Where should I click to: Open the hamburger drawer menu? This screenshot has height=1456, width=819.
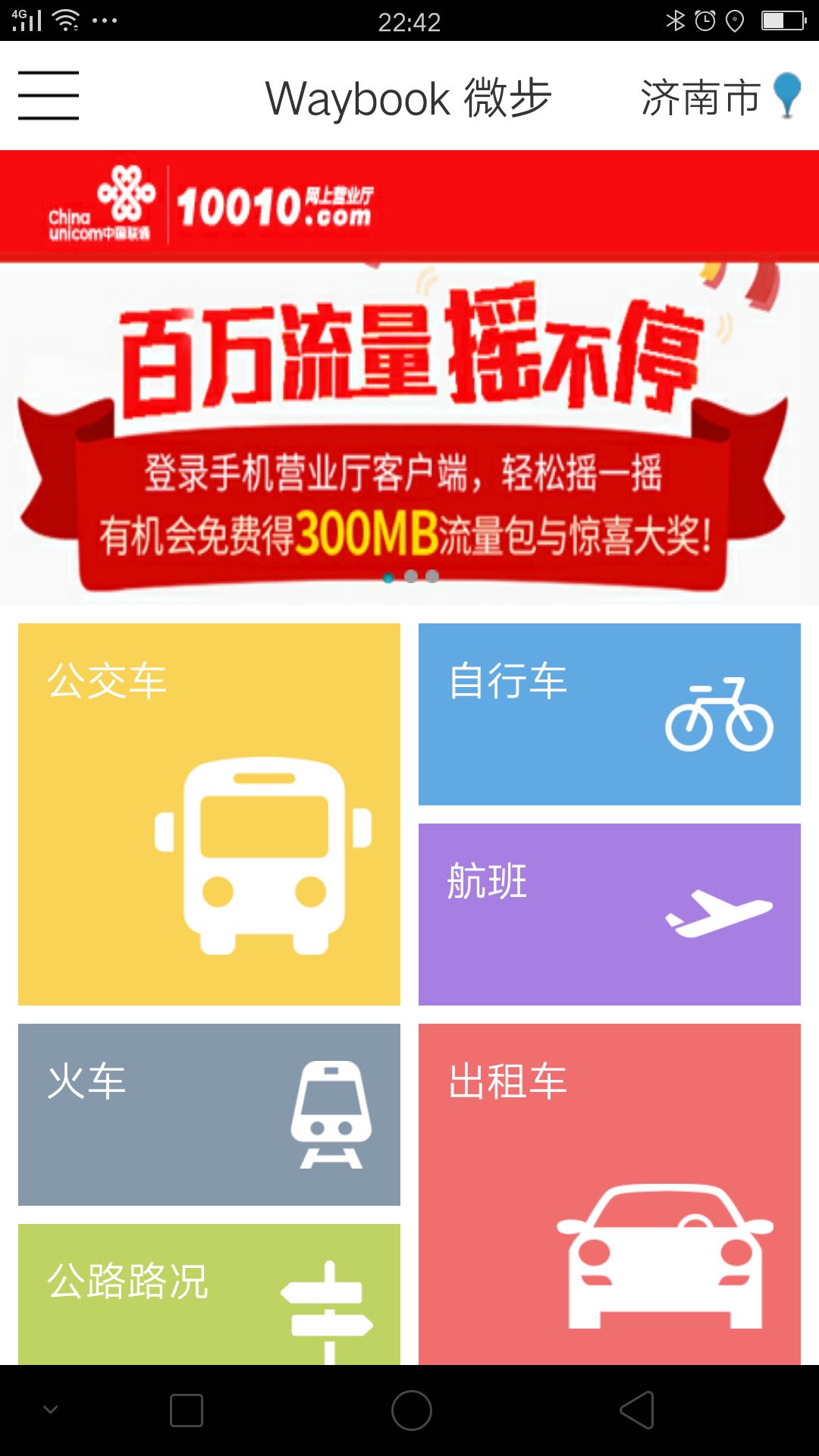tap(49, 96)
